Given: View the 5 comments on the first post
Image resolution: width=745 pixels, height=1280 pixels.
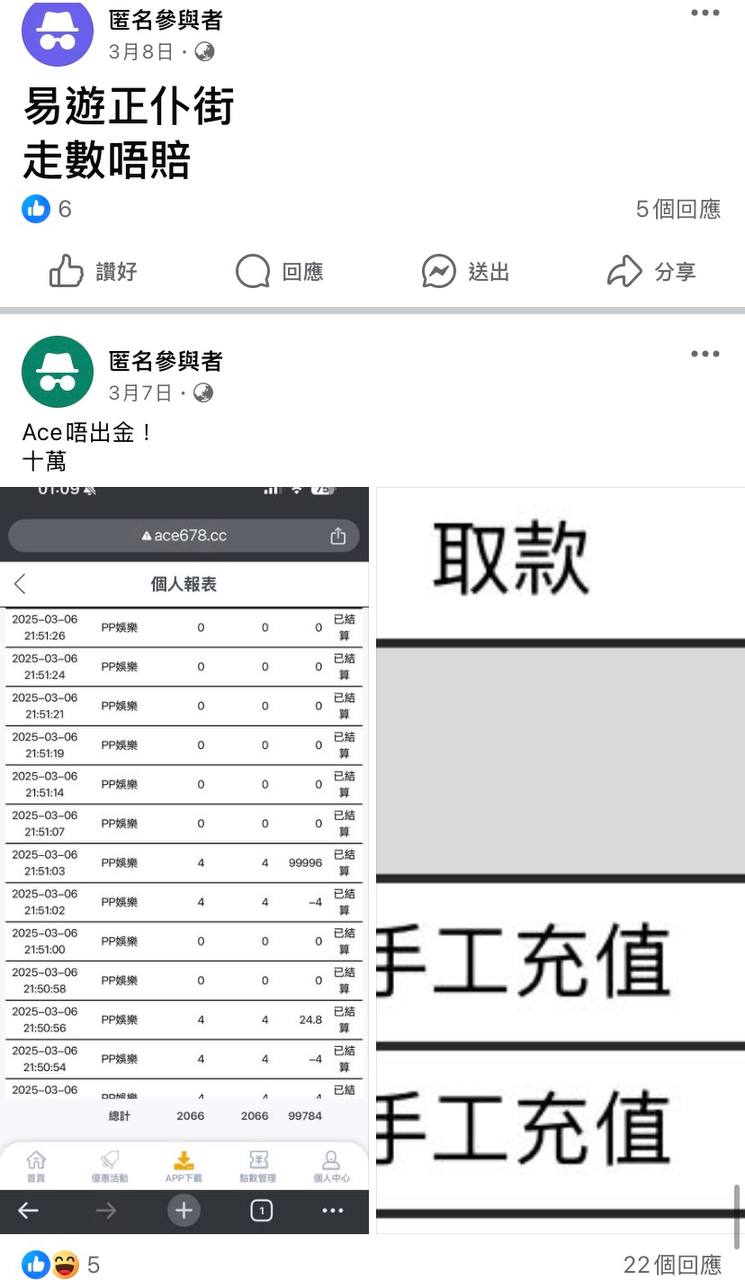Looking at the screenshot, I should click(x=678, y=209).
